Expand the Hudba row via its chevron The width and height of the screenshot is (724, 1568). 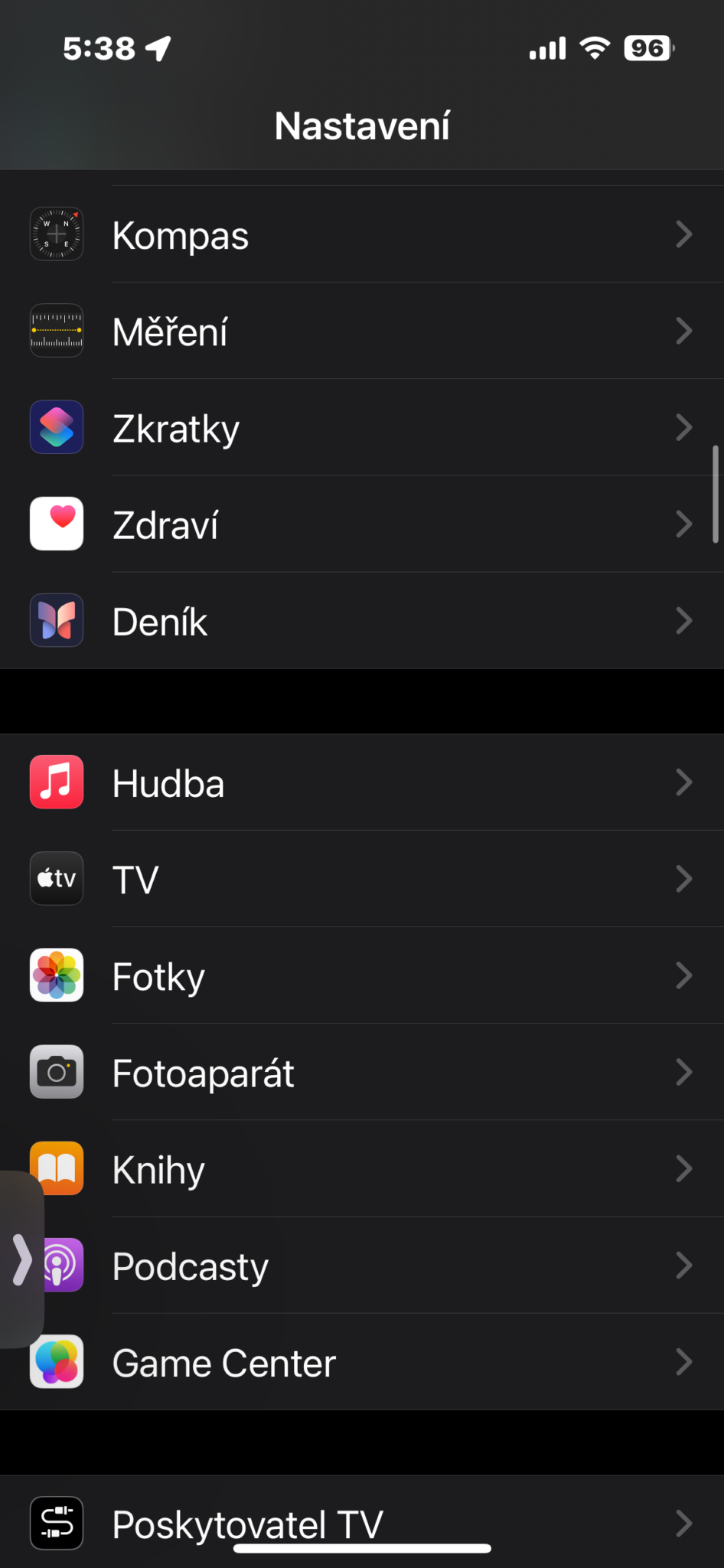[x=683, y=782]
